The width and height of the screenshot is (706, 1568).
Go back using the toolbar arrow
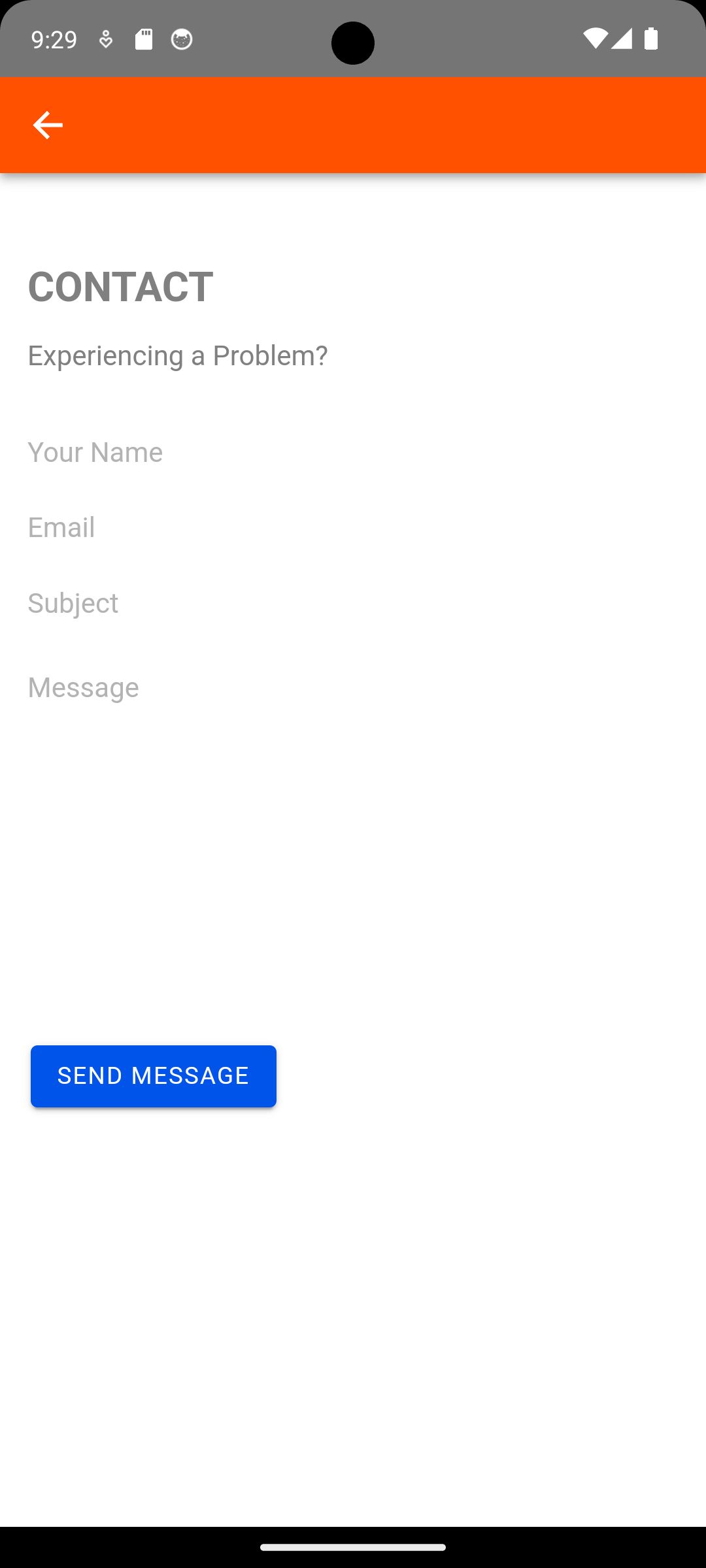(48, 125)
